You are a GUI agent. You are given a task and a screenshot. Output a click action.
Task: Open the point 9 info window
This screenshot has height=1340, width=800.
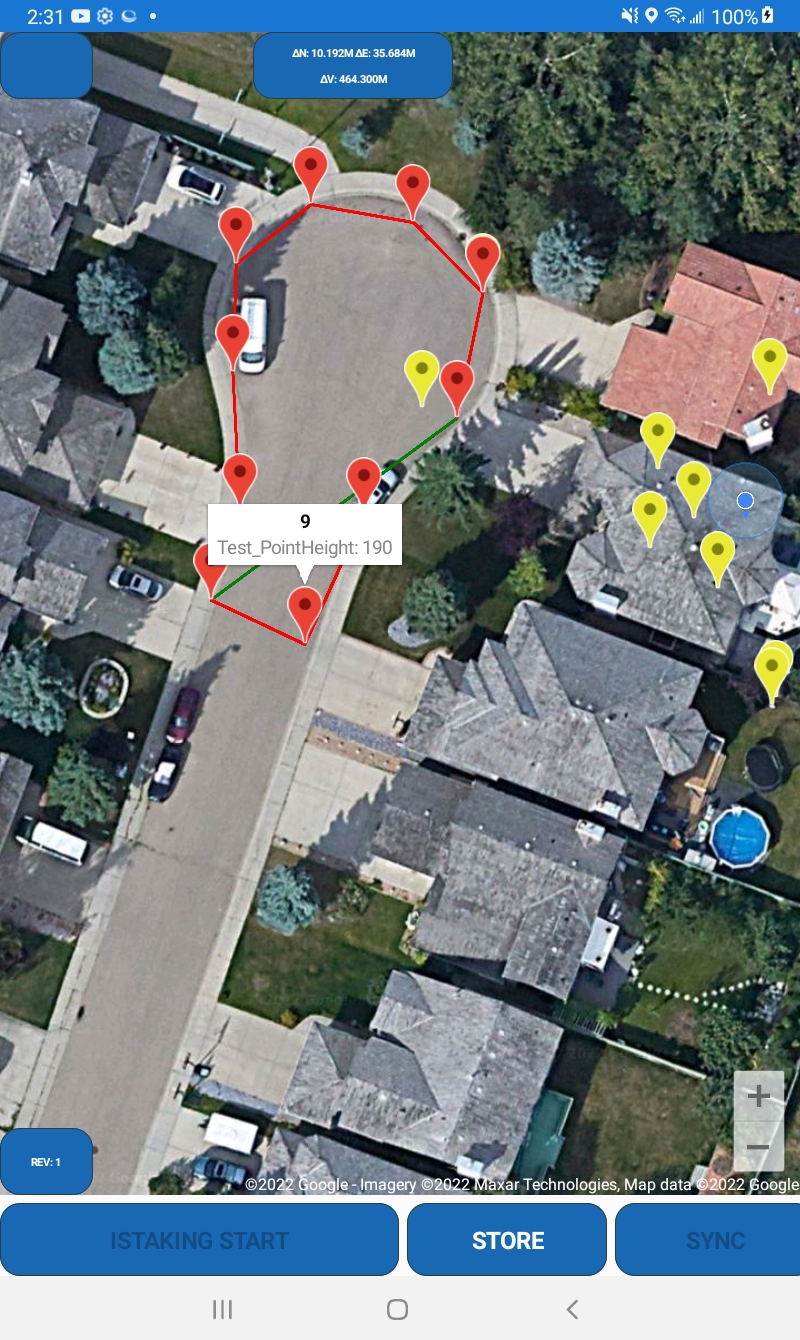point(304,534)
